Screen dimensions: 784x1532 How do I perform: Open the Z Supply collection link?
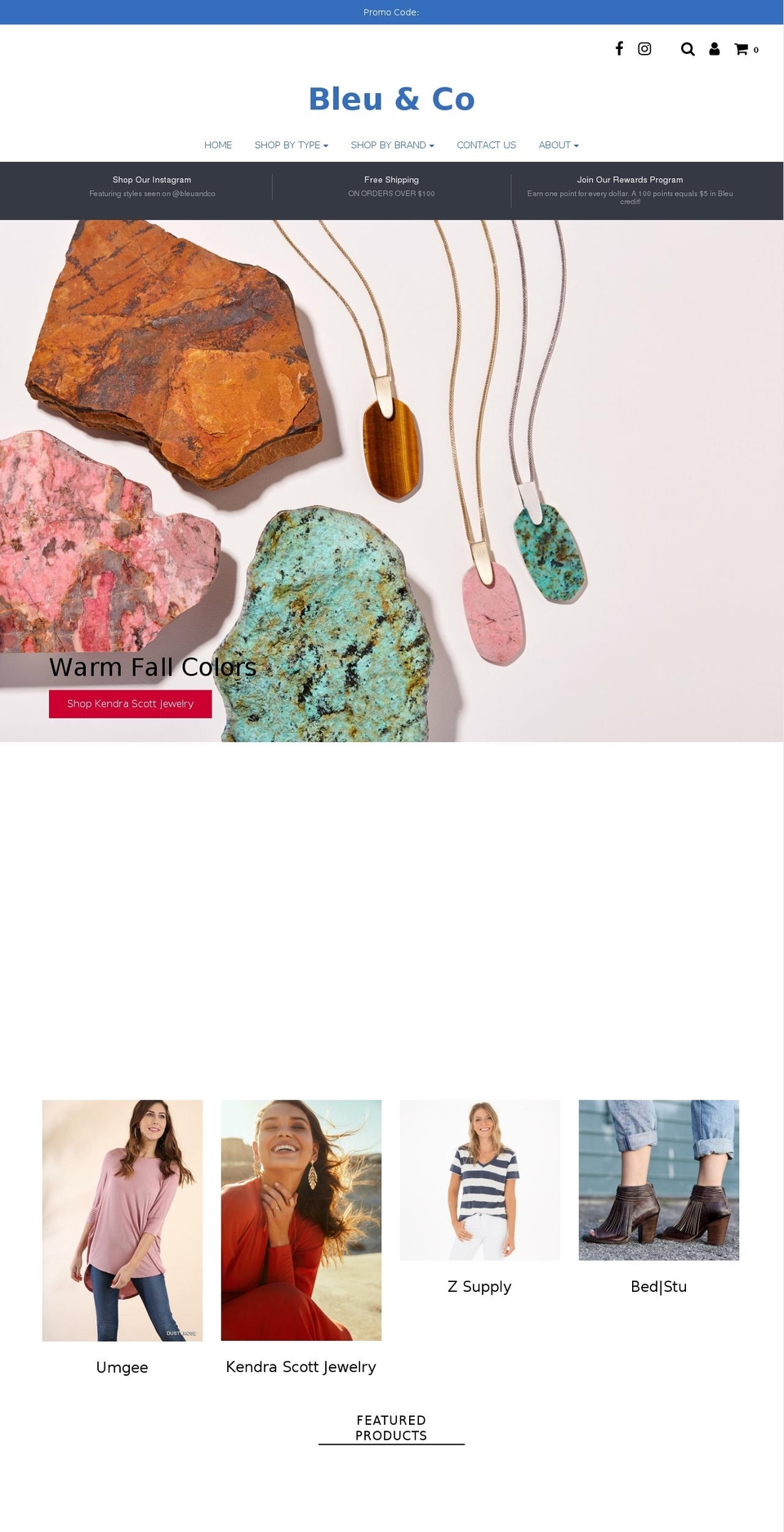(479, 1286)
